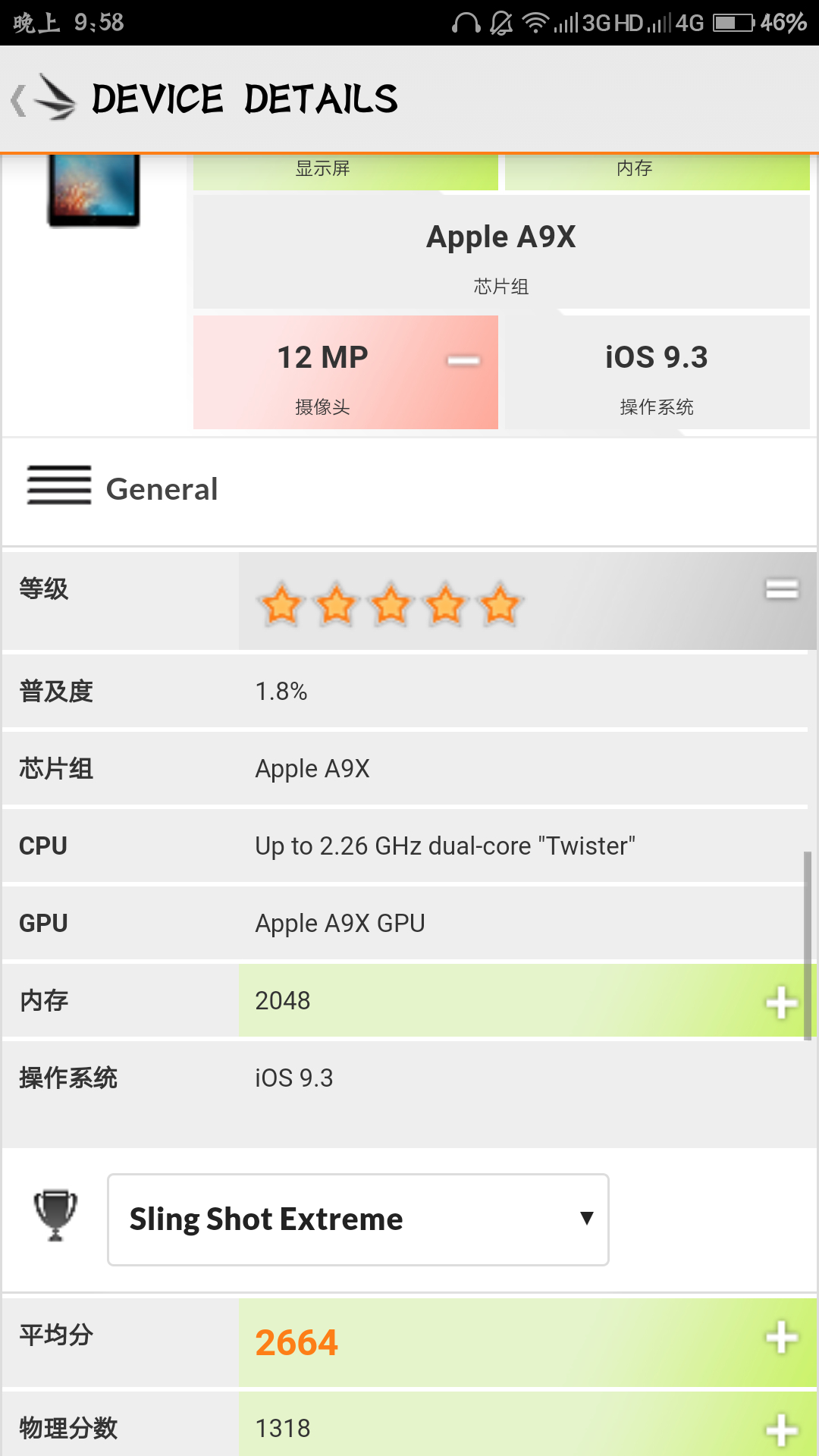Tap the plus icon on 2048 memory row

[x=781, y=1002]
